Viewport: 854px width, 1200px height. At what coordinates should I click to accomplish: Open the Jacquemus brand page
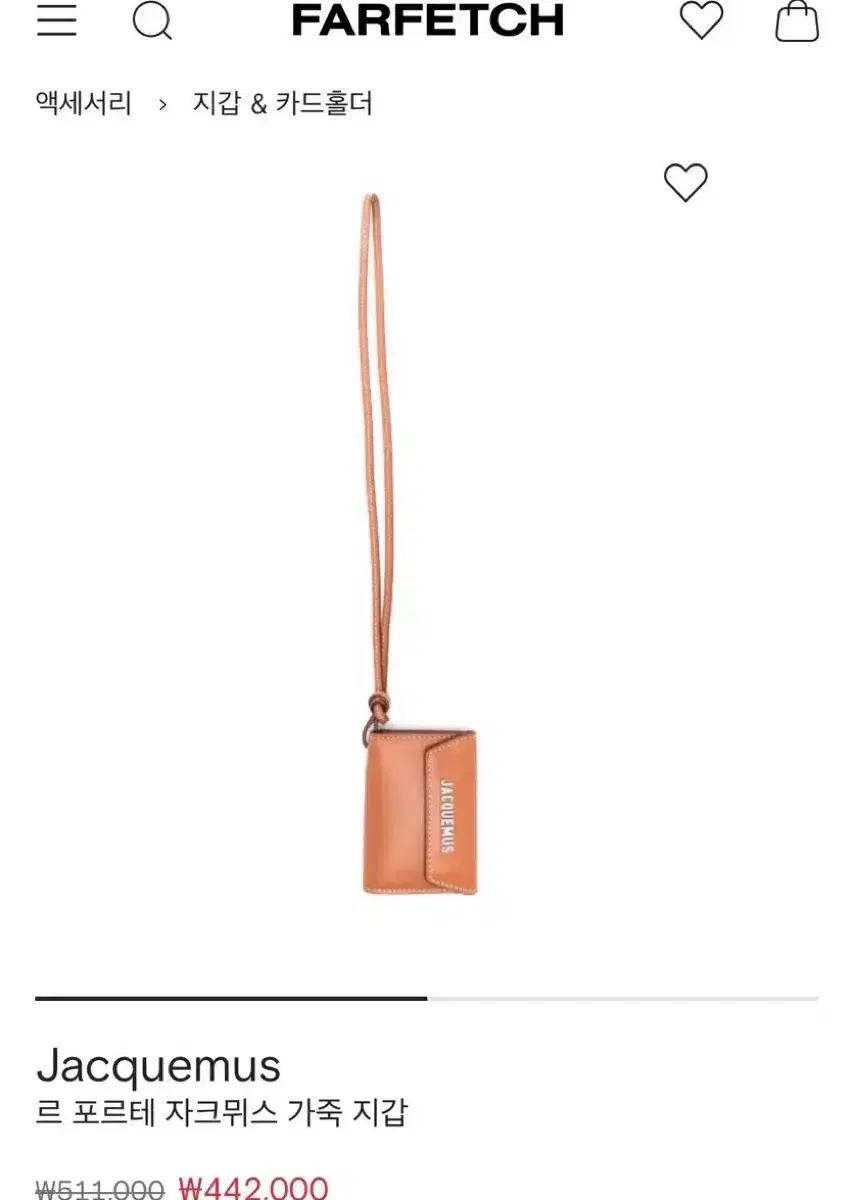point(158,1066)
